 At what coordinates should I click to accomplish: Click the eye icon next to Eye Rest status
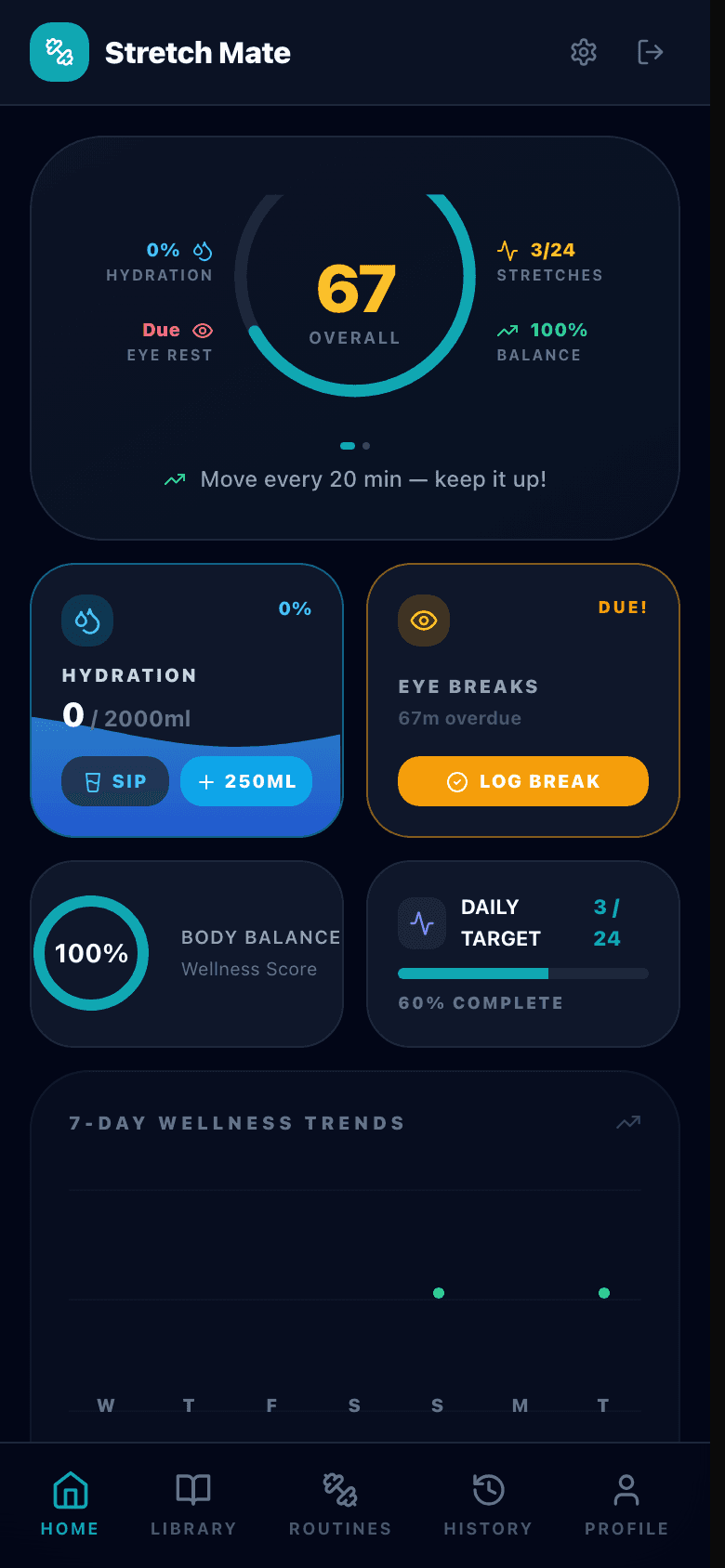pyautogui.click(x=204, y=330)
